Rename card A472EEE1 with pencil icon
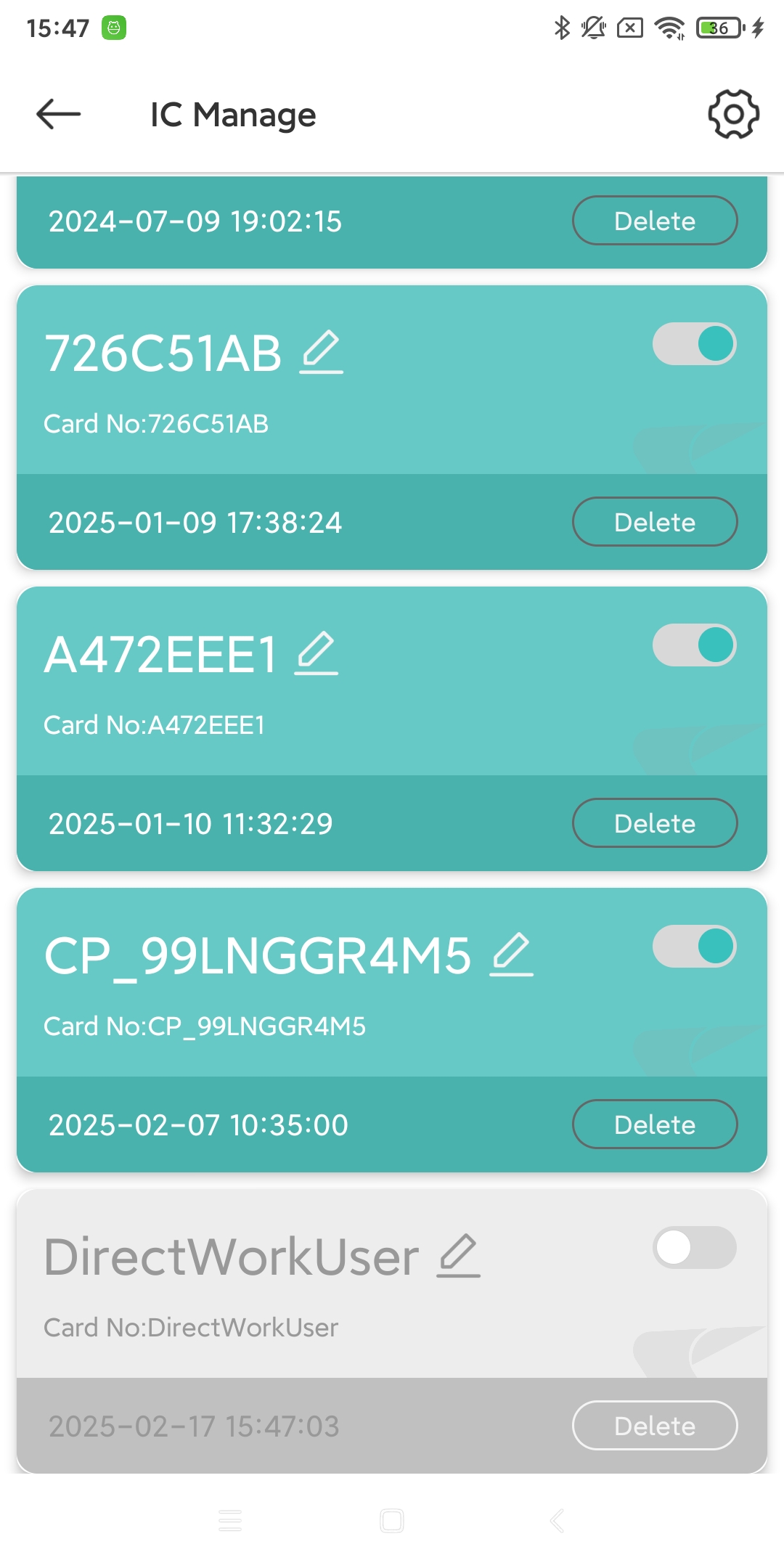 [317, 653]
